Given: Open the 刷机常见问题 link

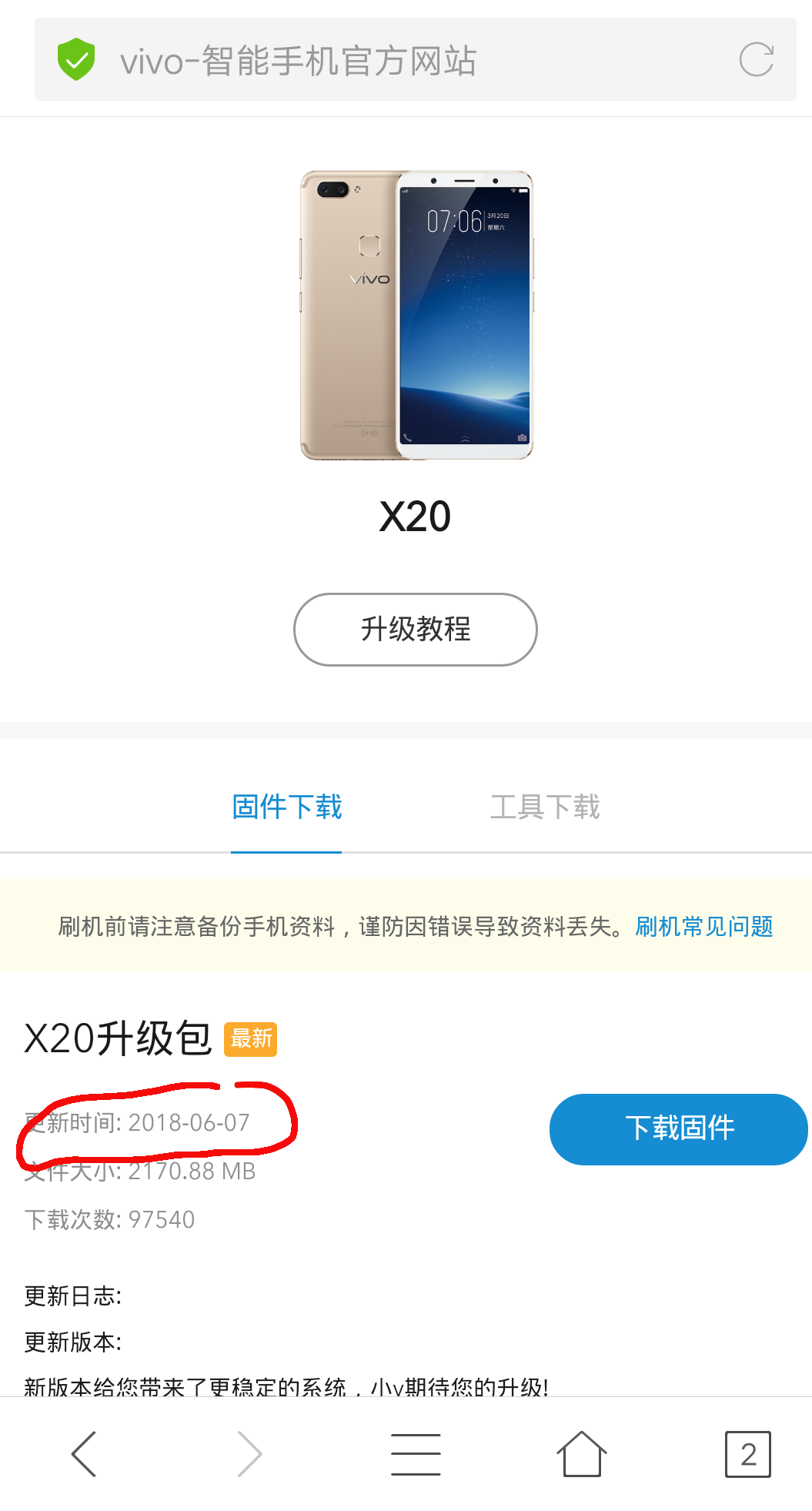Looking at the screenshot, I should coord(704,926).
